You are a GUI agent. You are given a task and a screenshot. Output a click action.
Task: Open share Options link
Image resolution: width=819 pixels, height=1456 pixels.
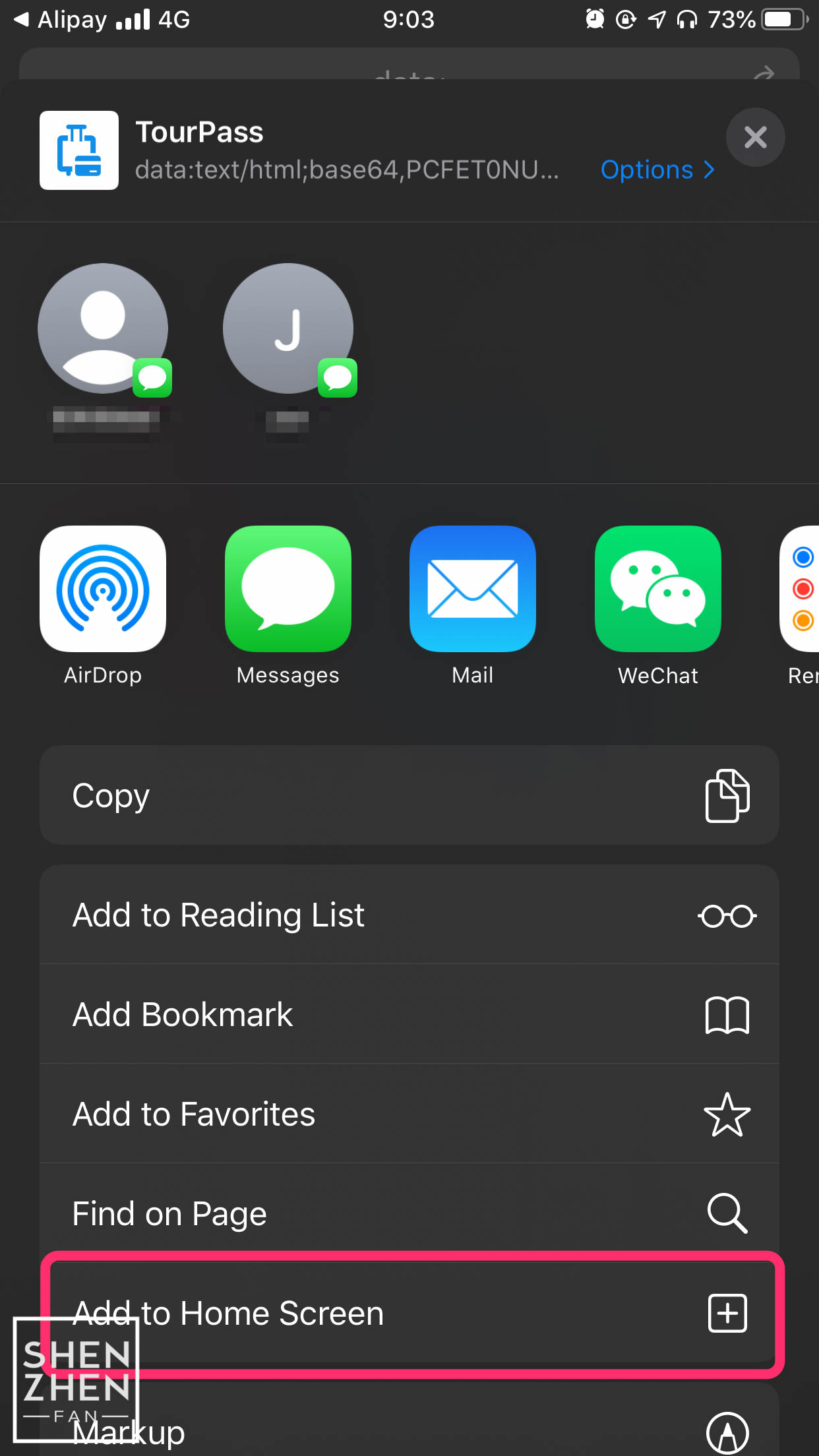pyautogui.click(x=657, y=169)
